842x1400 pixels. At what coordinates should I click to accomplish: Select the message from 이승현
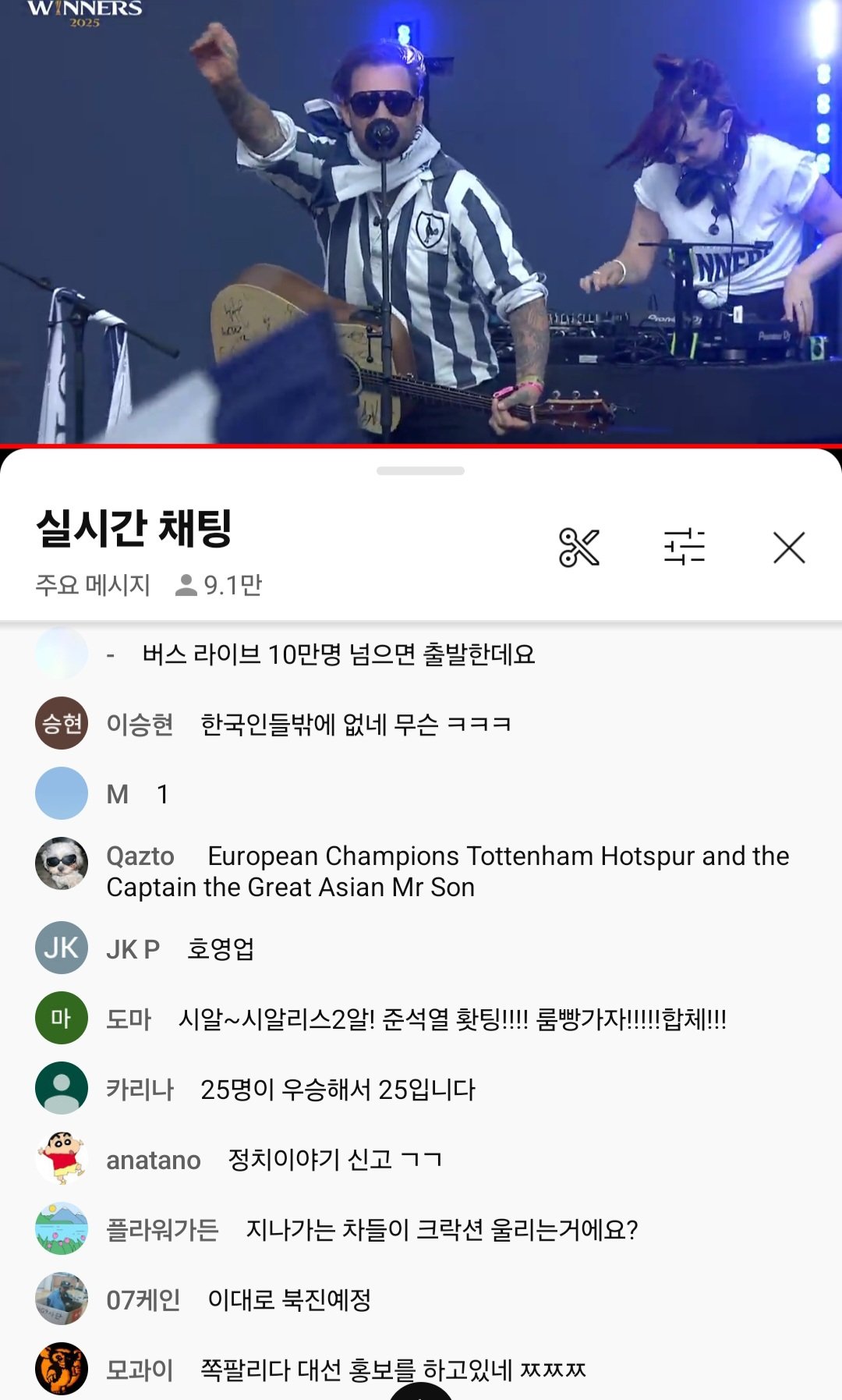pyautogui.click(x=355, y=724)
